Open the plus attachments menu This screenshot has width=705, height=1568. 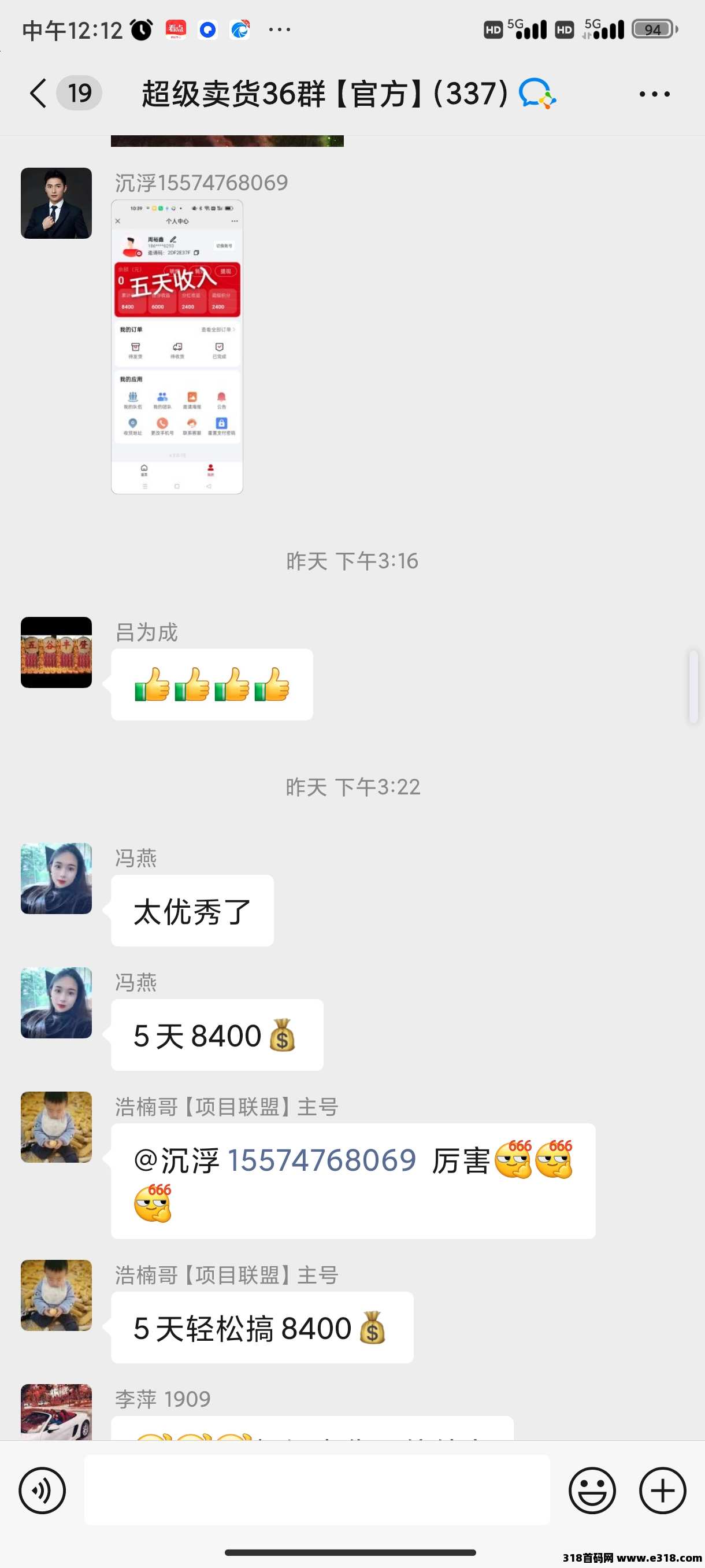point(662,1490)
